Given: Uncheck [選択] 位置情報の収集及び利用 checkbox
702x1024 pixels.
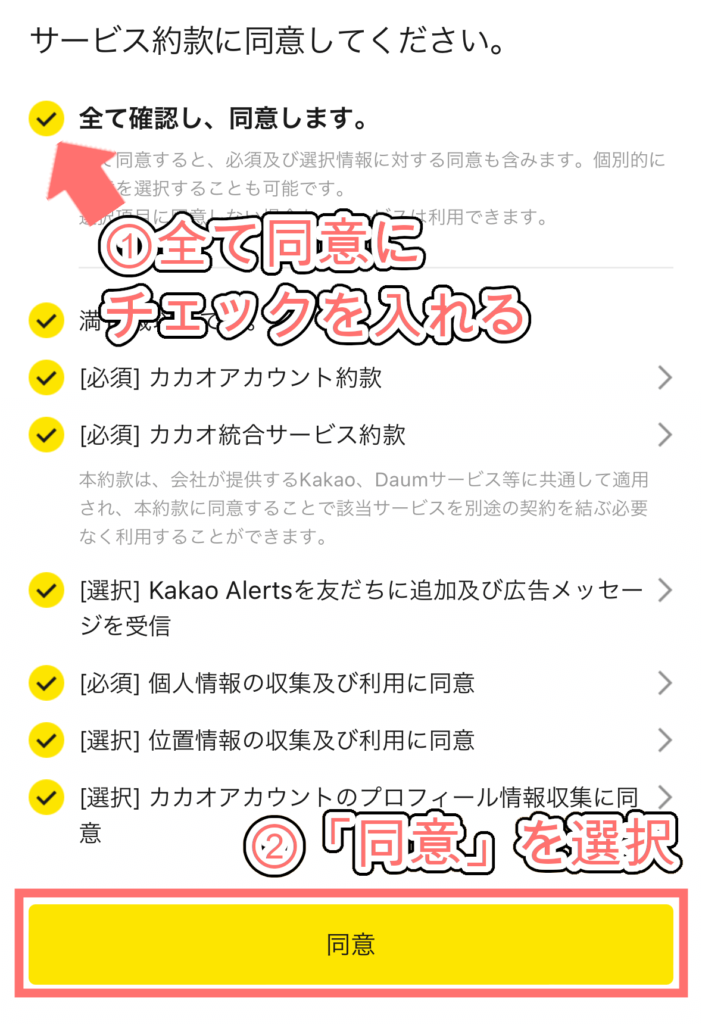Looking at the screenshot, I should pyautogui.click(x=46, y=740).
